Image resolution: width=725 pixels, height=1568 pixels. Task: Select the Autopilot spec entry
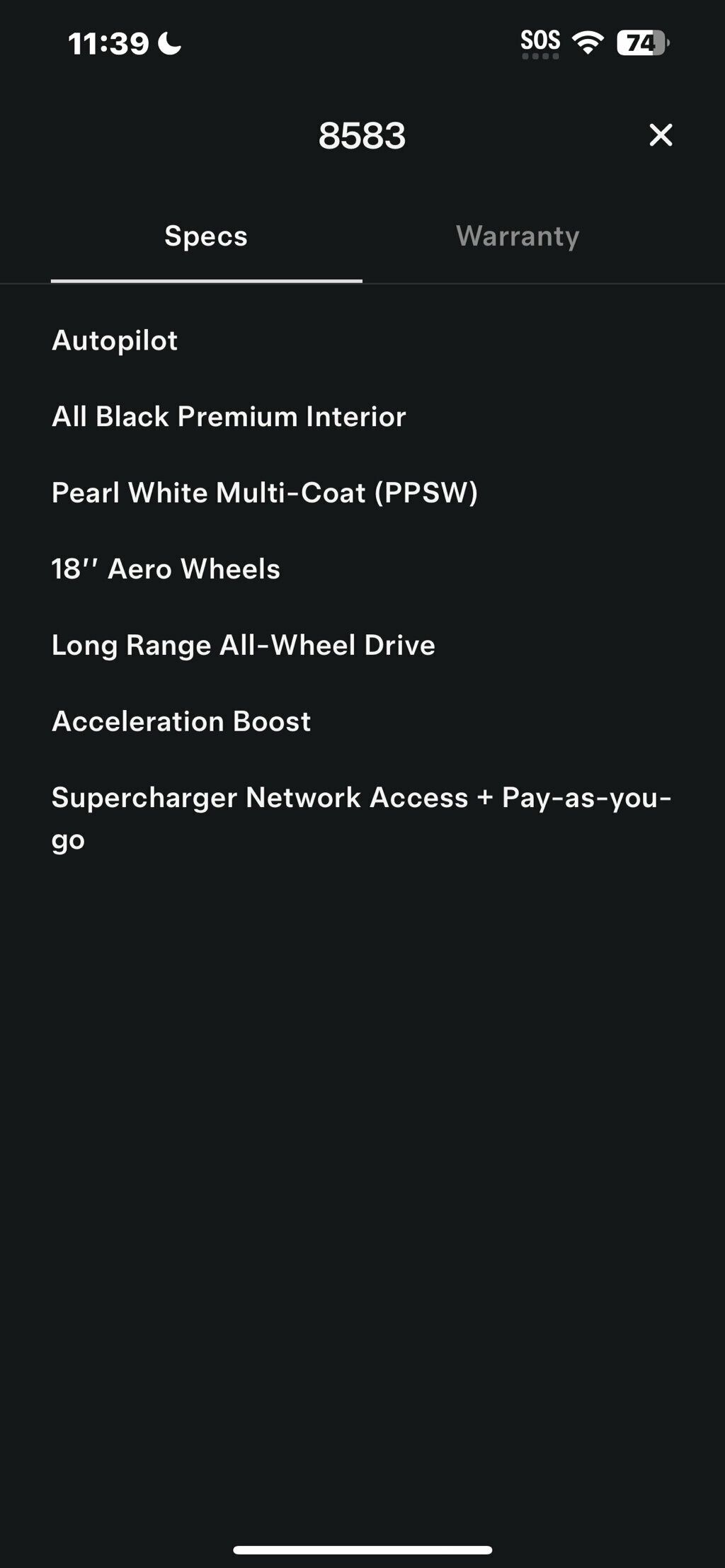tap(115, 341)
